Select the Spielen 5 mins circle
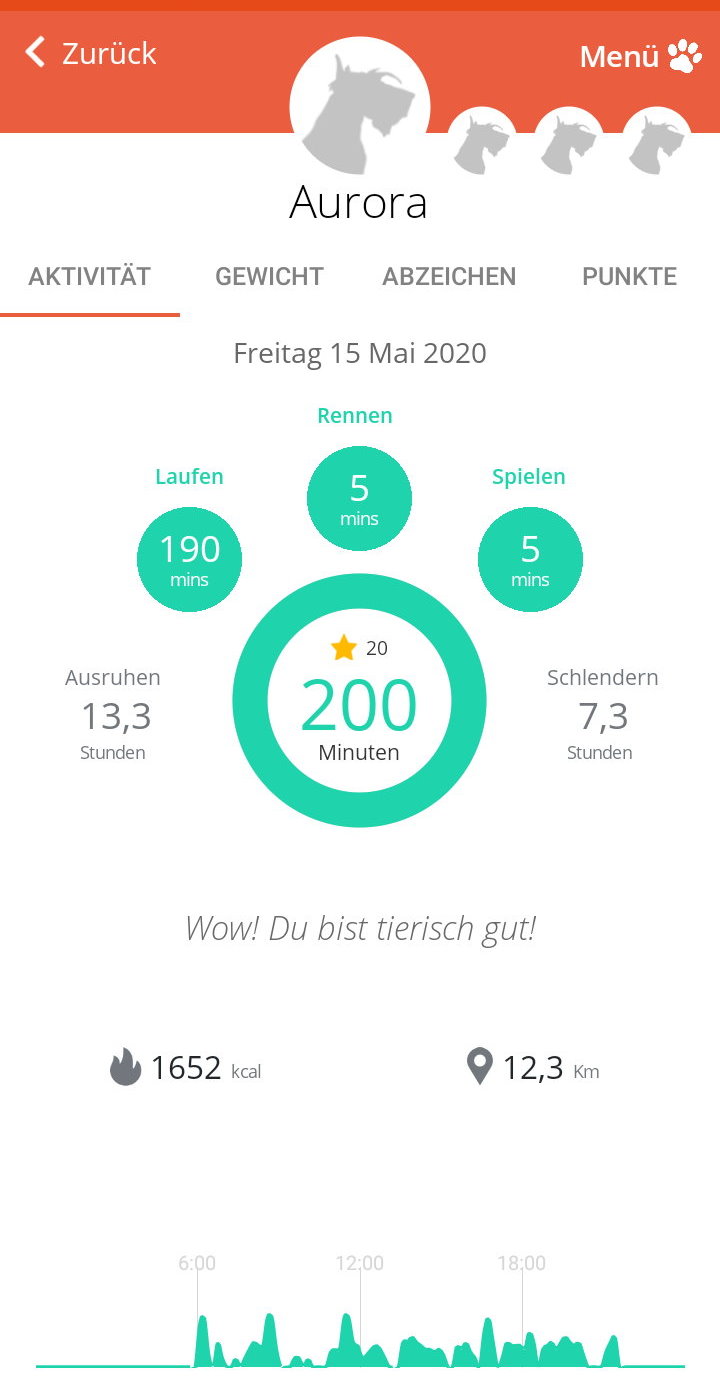Image resolution: width=720 pixels, height=1381 pixels. point(530,559)
